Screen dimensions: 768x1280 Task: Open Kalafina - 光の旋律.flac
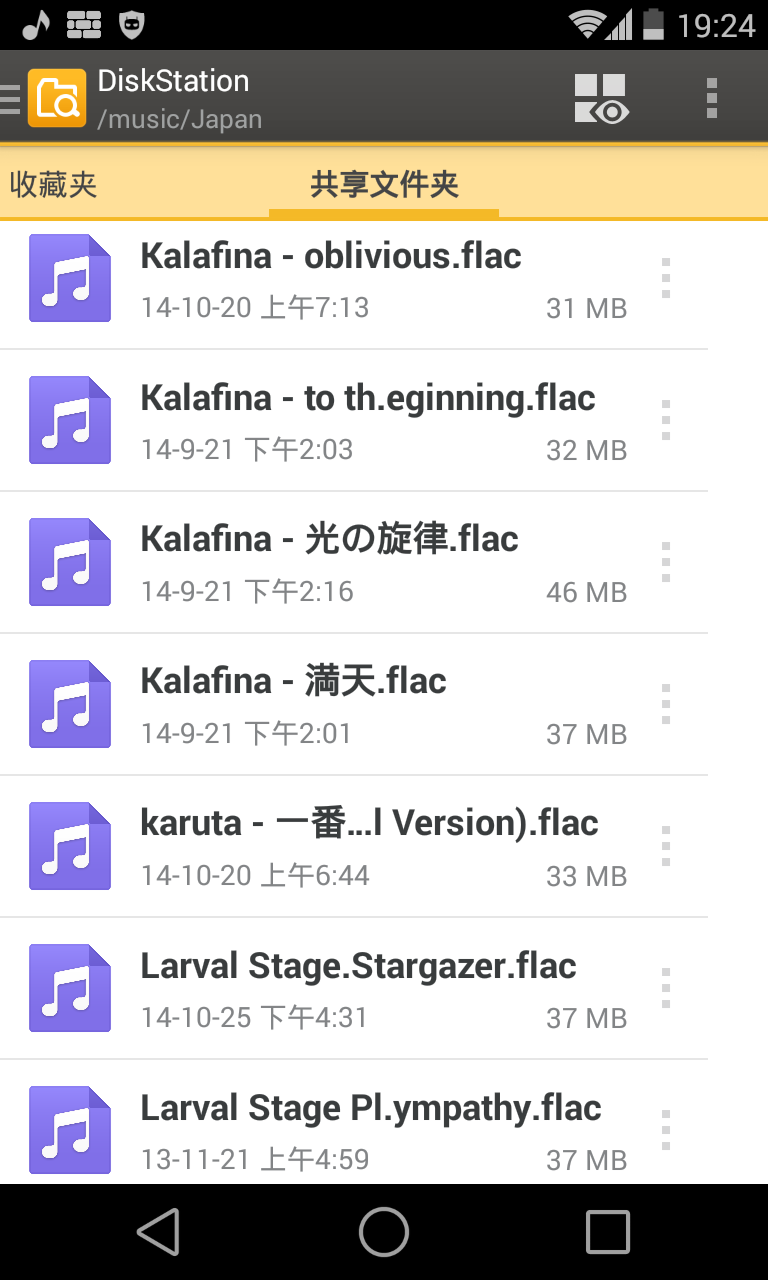pos(330,562)
